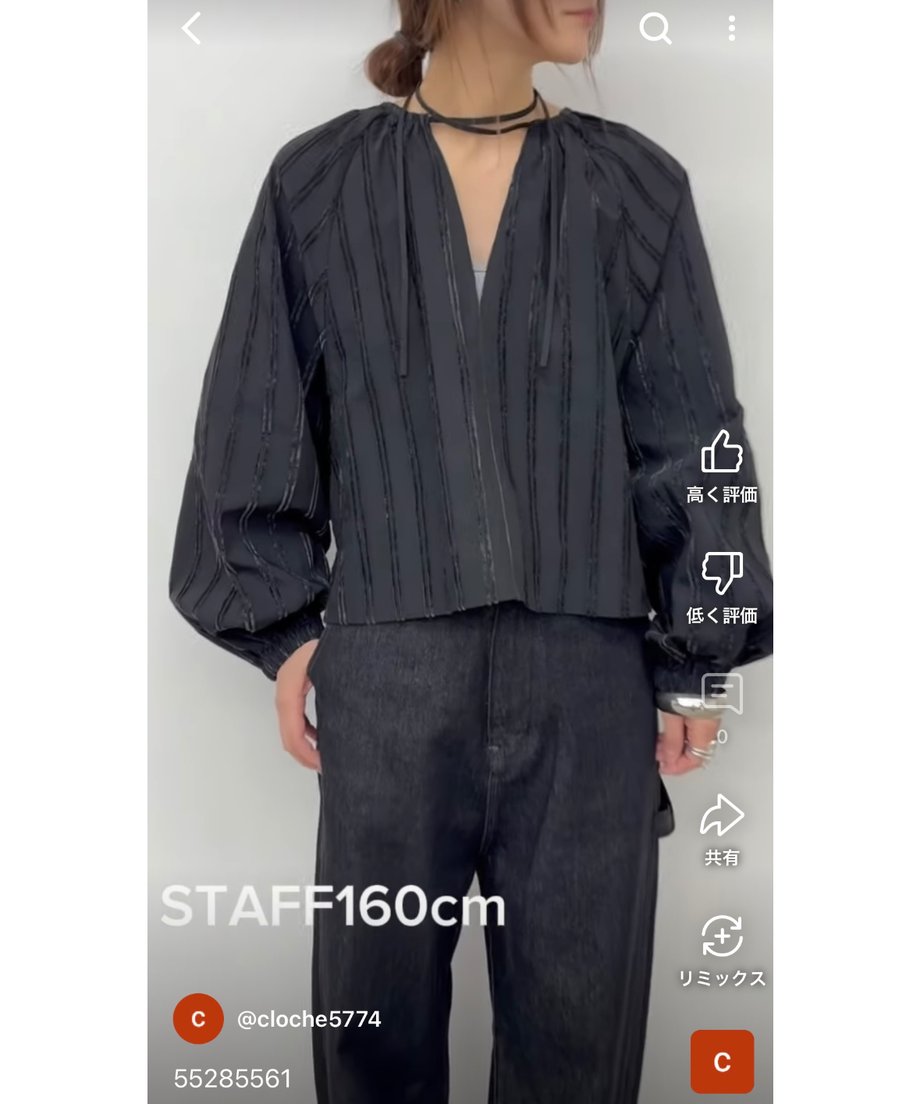Viewport: 920px width, 1104px height.
Task: Like this Short with thumbs up
Action: coord(721,453)
